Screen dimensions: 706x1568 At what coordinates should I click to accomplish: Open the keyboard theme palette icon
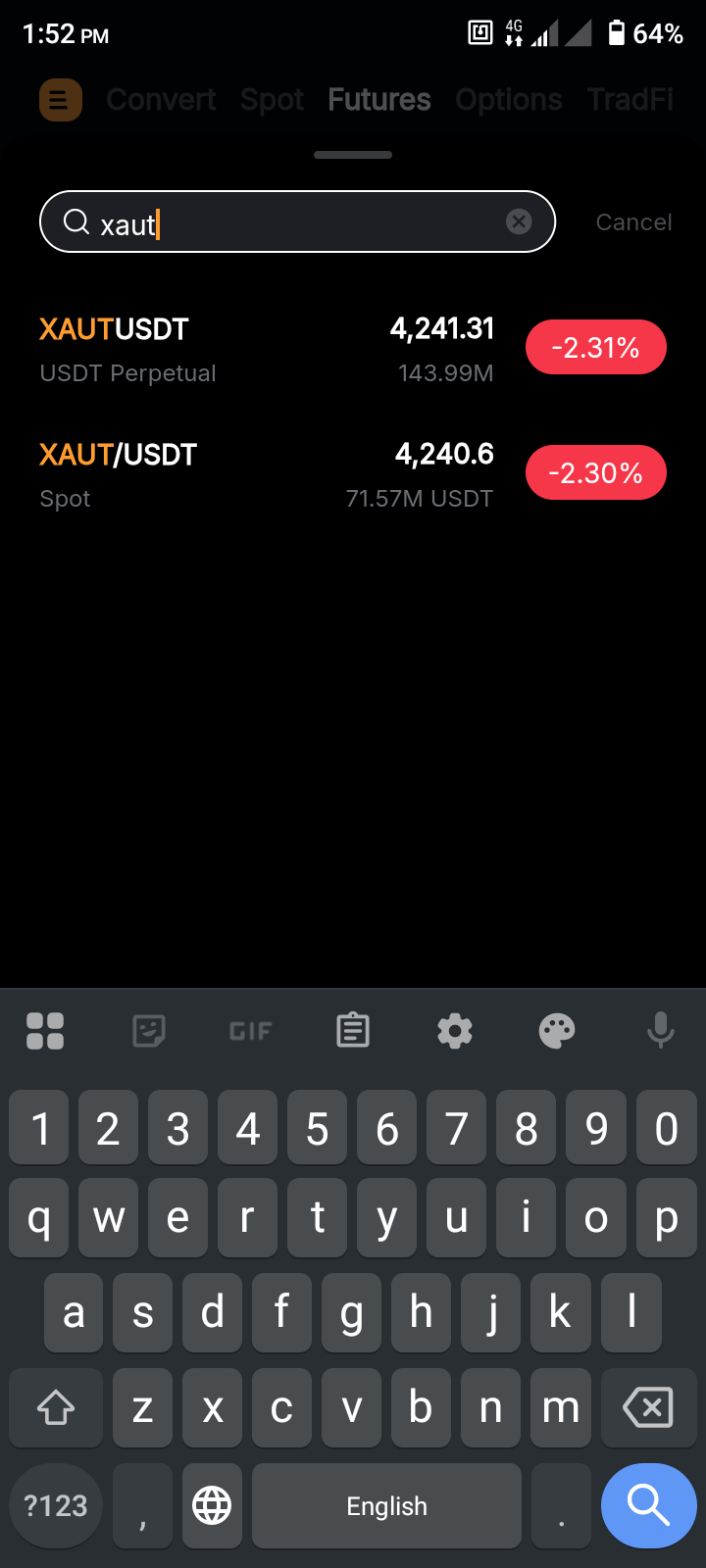coord(556,1030)
